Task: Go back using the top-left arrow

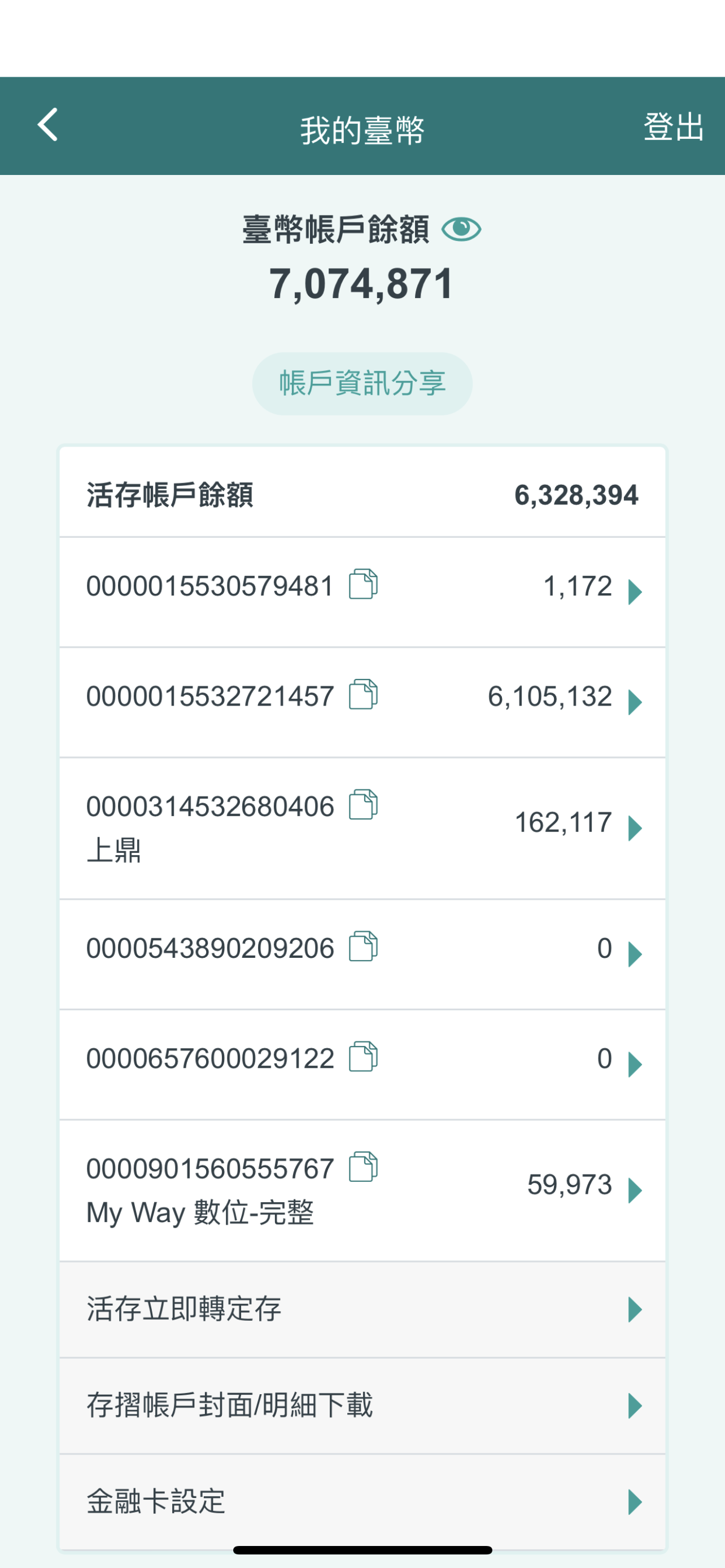Action: tap(47, 125)
